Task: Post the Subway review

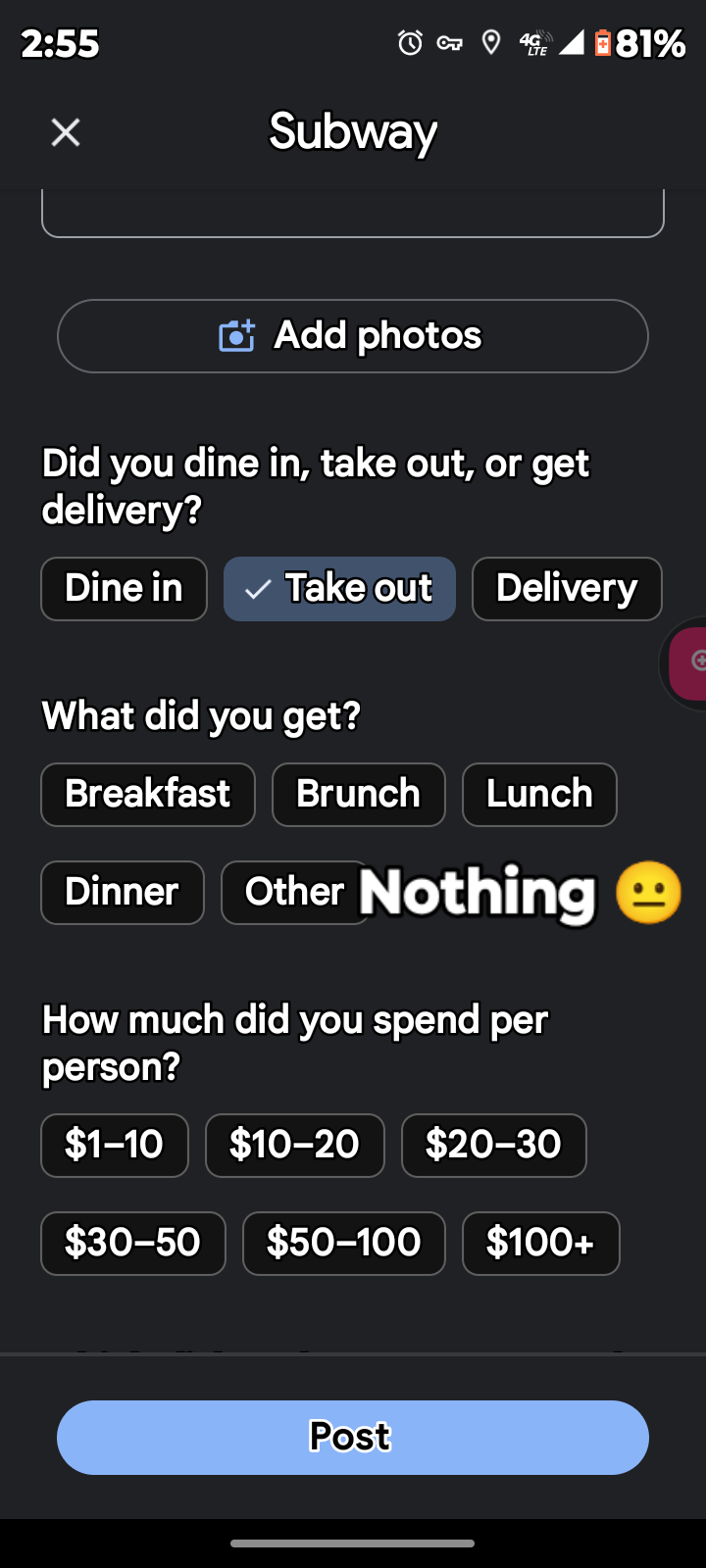Action: (353, 1438)
